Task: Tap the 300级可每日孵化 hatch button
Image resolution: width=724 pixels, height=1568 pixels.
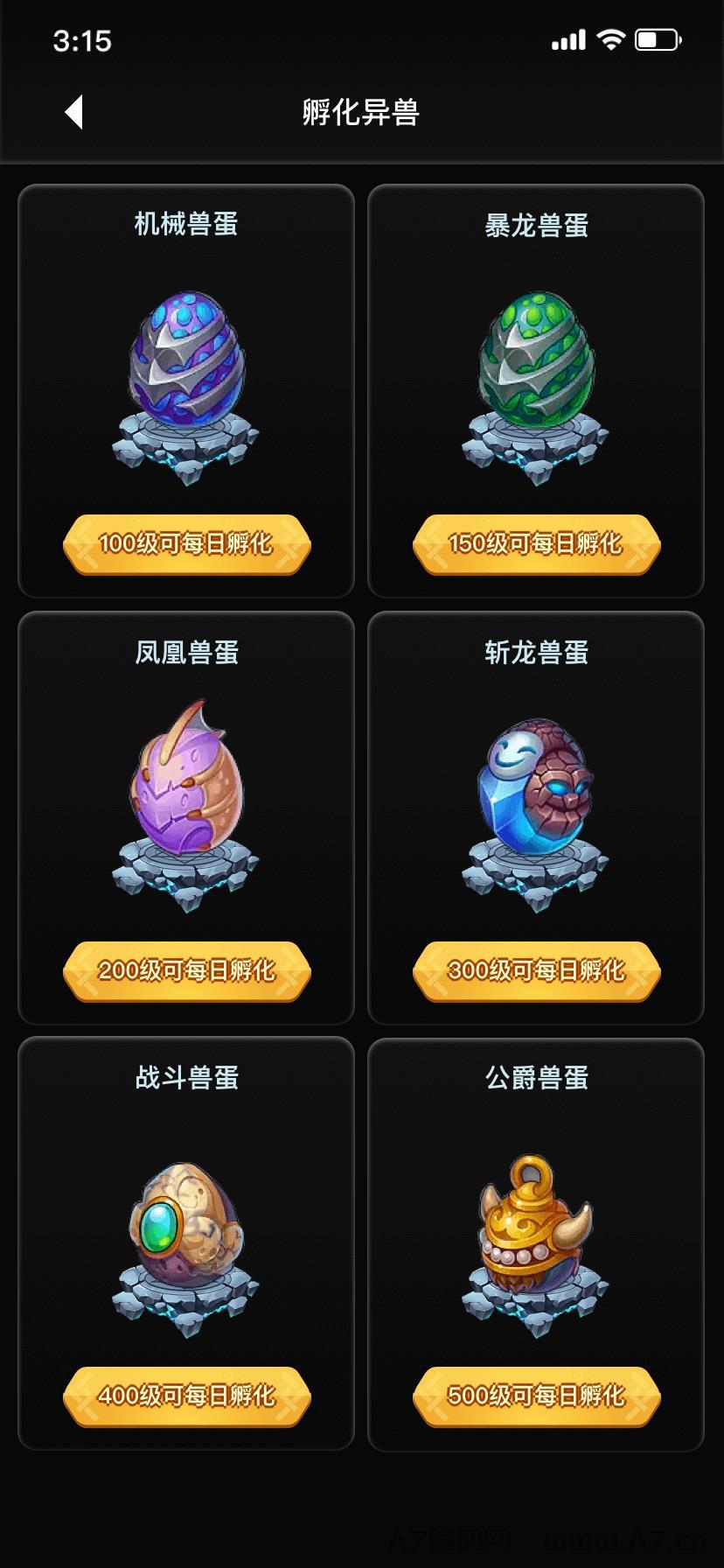Action: (535, 971)
